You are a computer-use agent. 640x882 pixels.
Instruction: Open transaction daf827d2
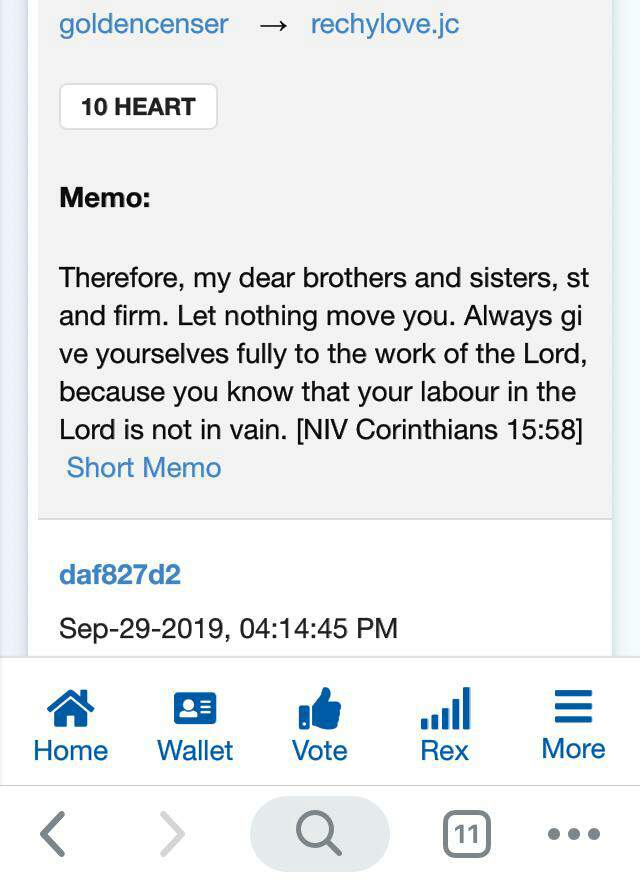point(120,575)
